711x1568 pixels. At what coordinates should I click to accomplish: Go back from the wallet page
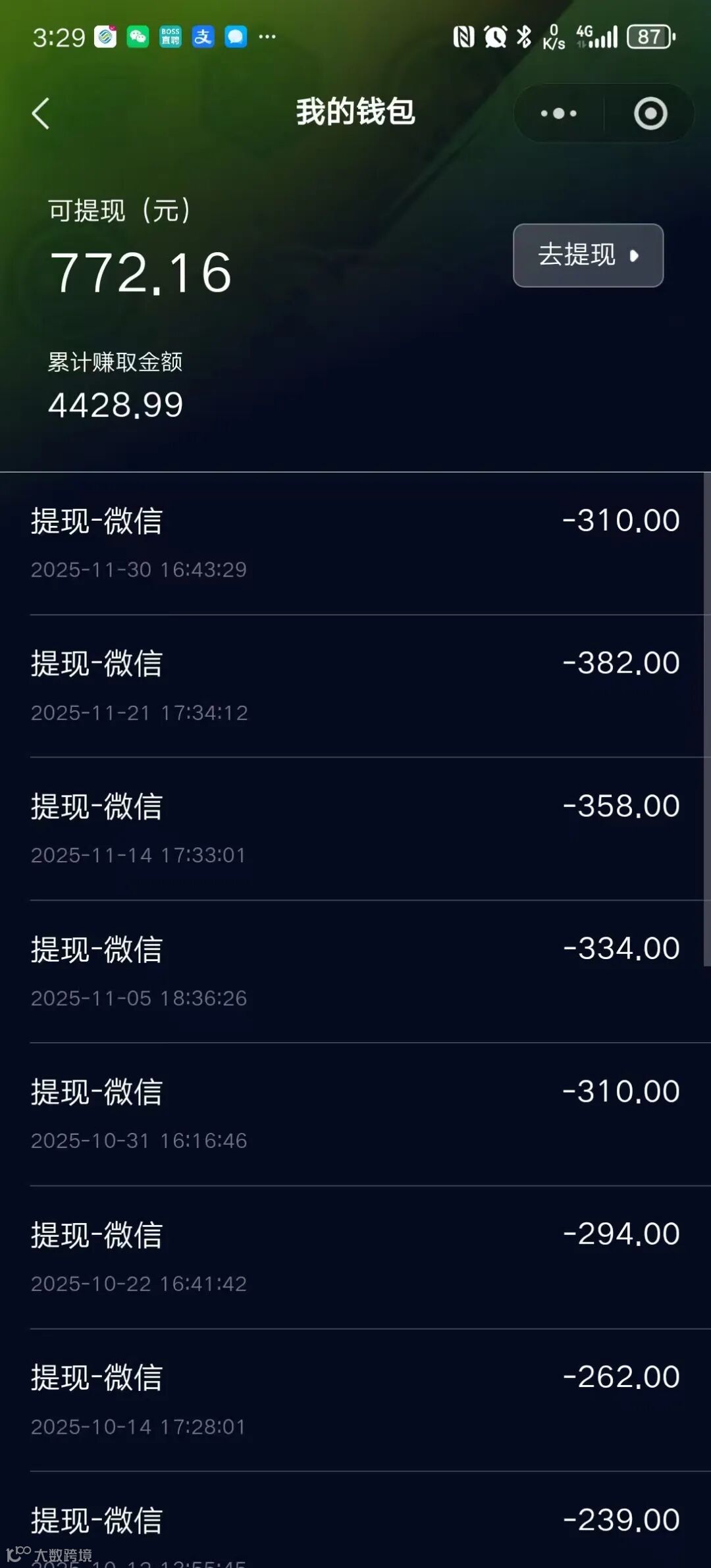tap(41, 113)
